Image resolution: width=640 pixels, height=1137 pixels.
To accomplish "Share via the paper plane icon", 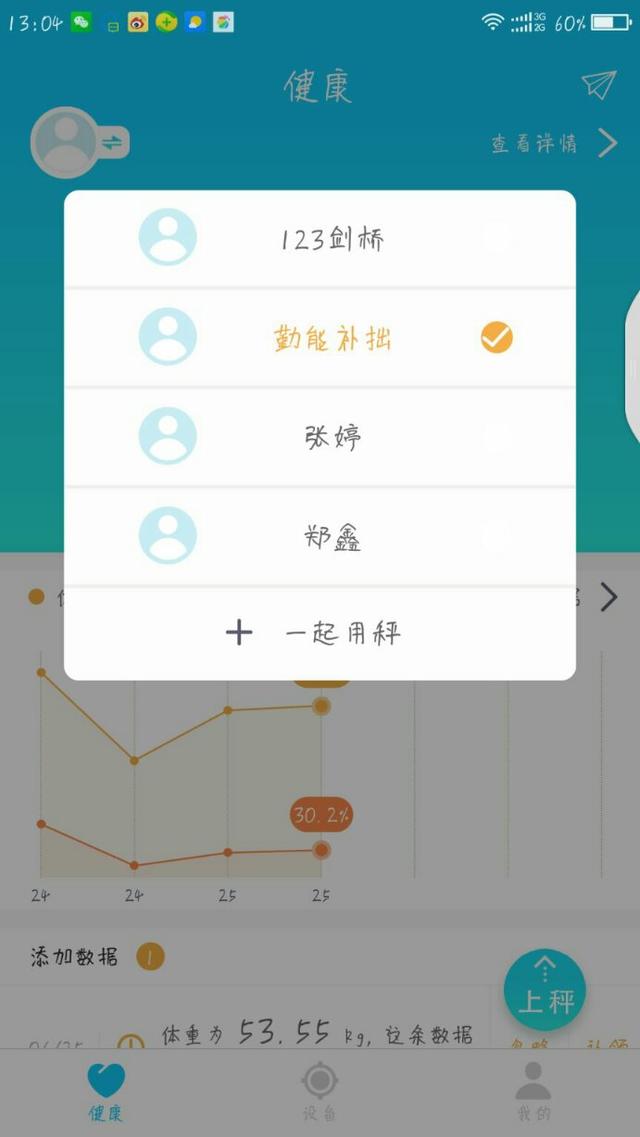I will (598, 86).
